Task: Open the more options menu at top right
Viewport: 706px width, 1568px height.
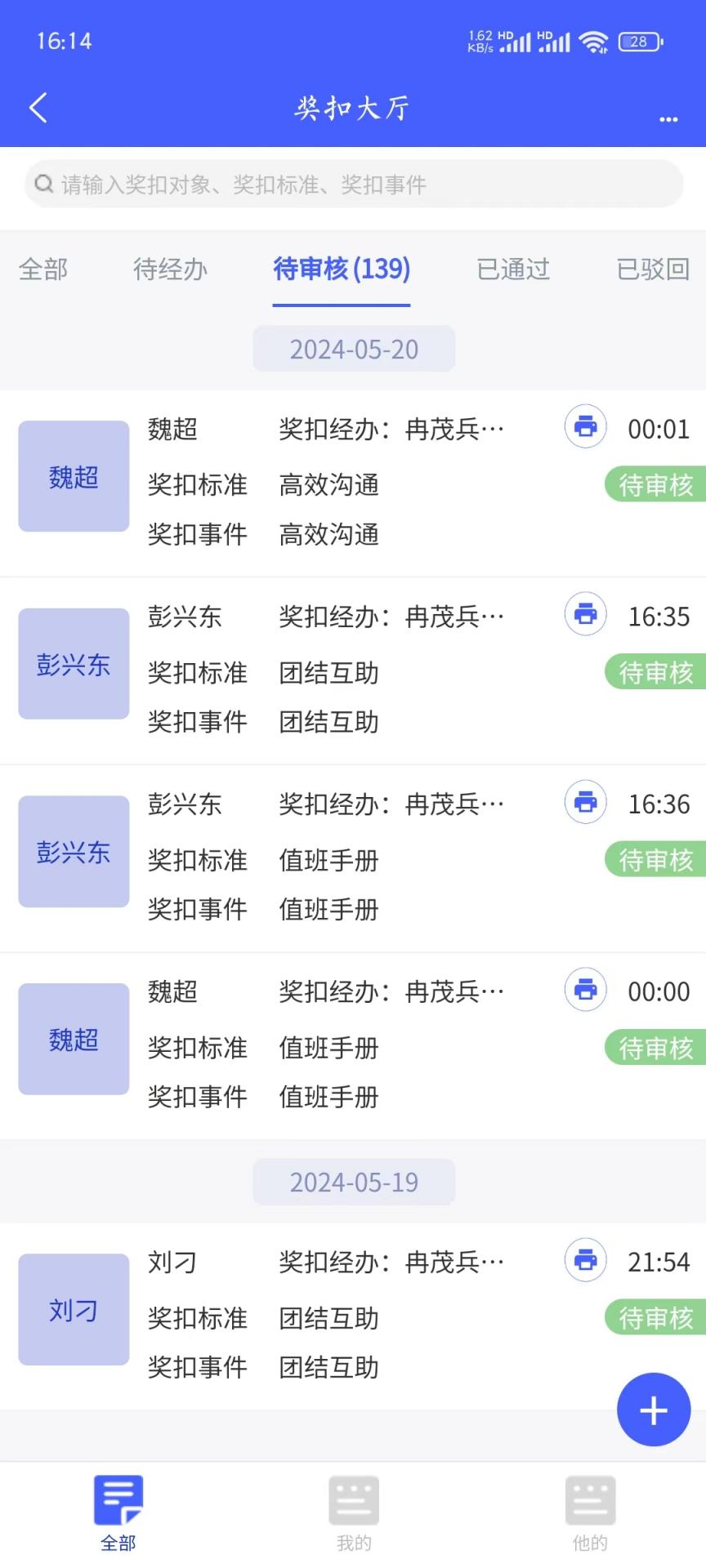Action: [x=668, y=117]
